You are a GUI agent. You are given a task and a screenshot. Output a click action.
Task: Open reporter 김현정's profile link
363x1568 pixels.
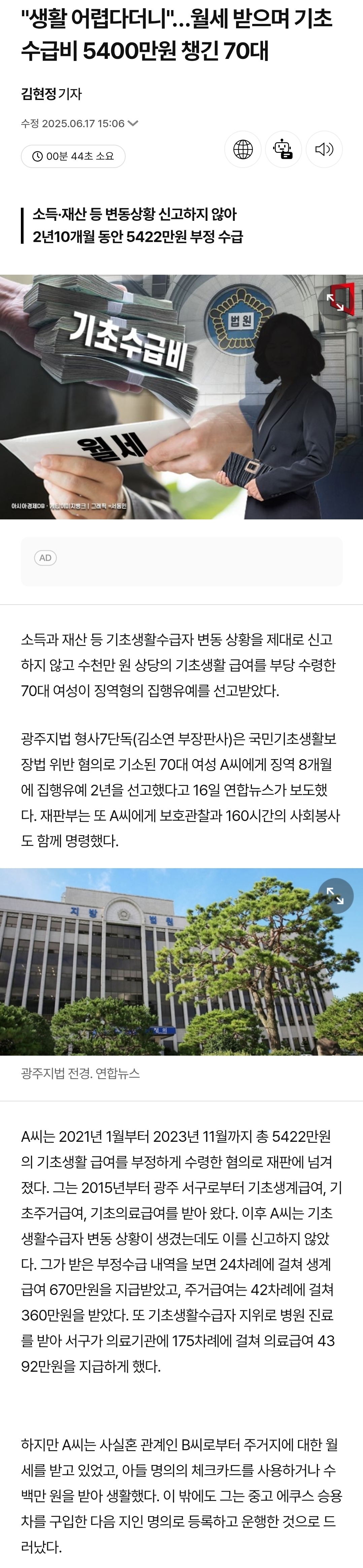pyautogui.click(x=51, y=94)
